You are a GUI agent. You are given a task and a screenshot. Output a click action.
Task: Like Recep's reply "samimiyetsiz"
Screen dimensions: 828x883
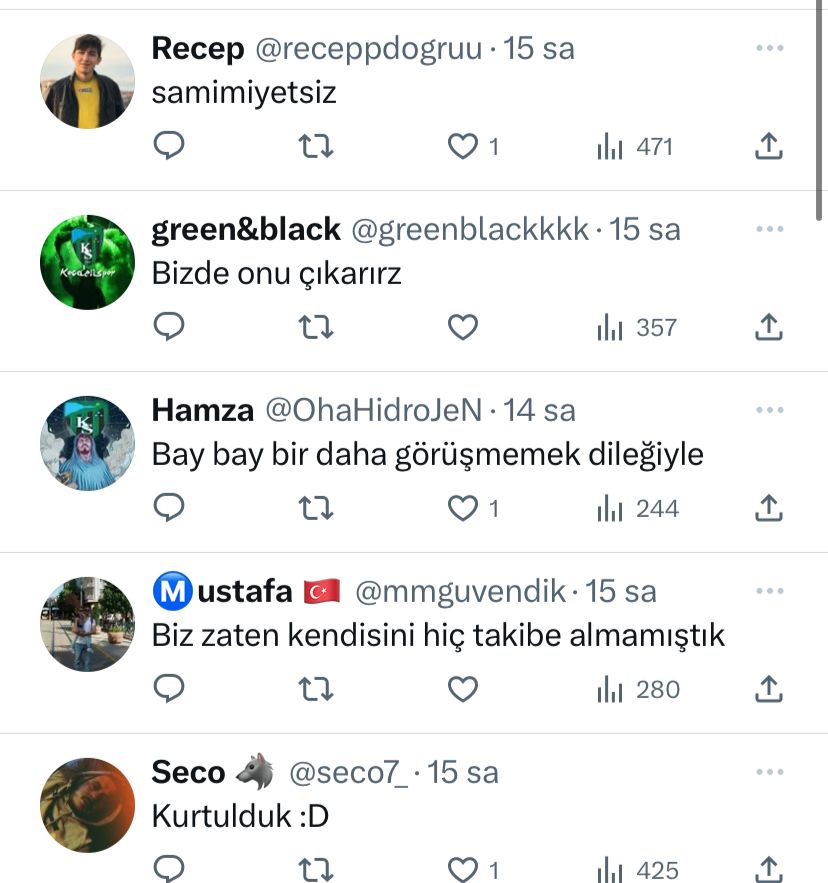(x=462, y=147)
